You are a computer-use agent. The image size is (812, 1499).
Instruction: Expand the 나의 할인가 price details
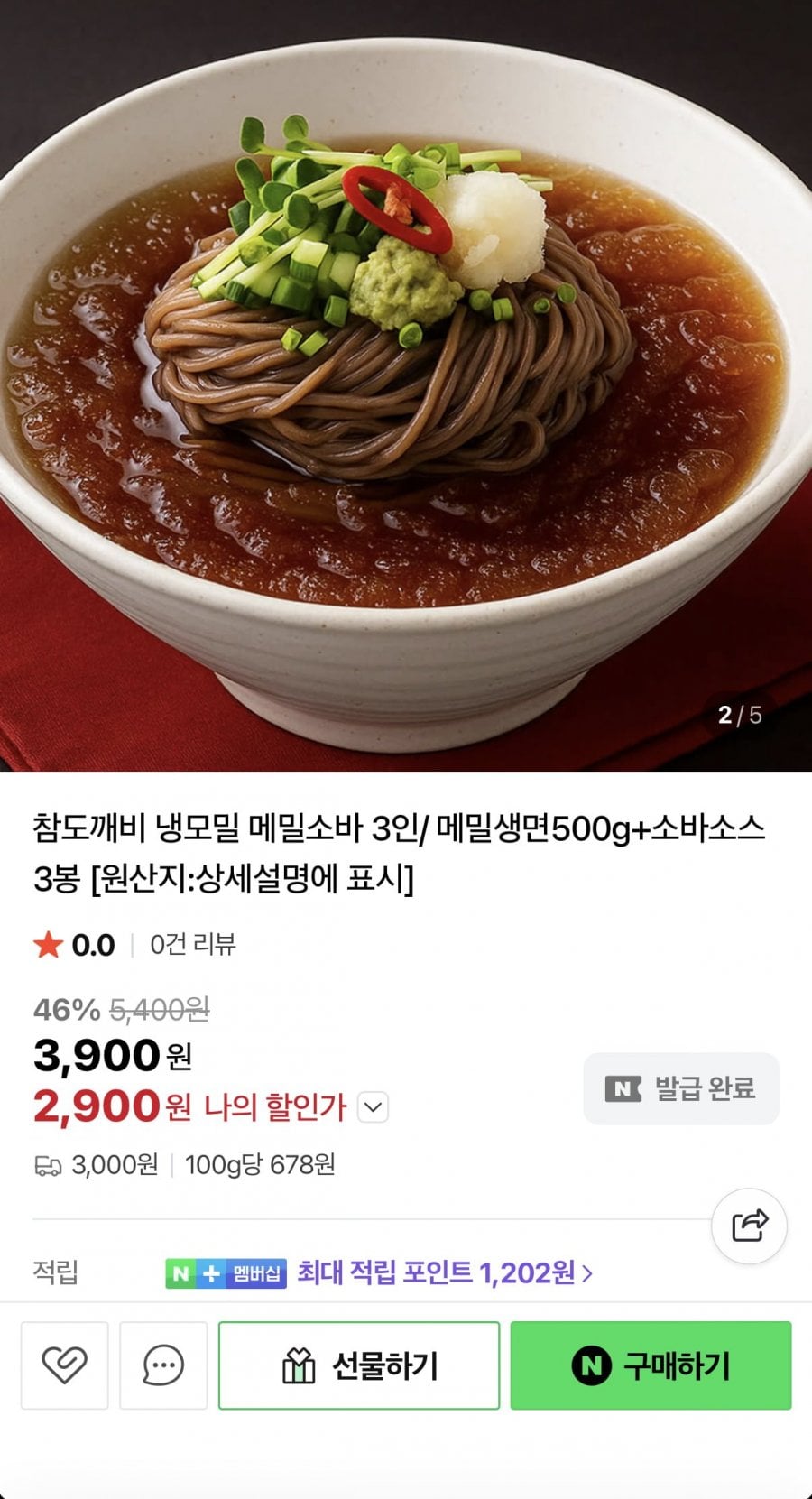coord(374,1107)
